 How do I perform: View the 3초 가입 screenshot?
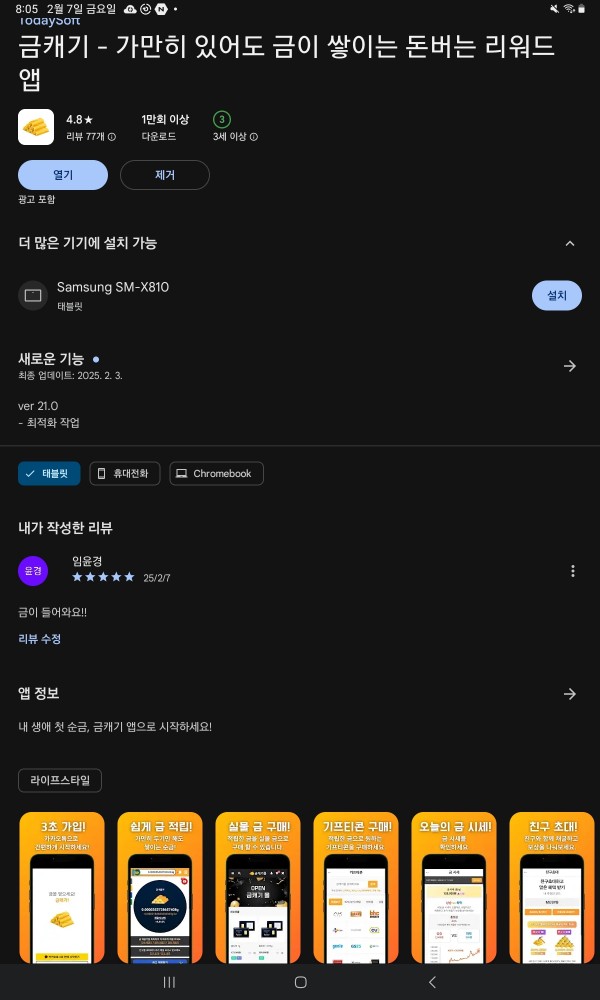62,887
